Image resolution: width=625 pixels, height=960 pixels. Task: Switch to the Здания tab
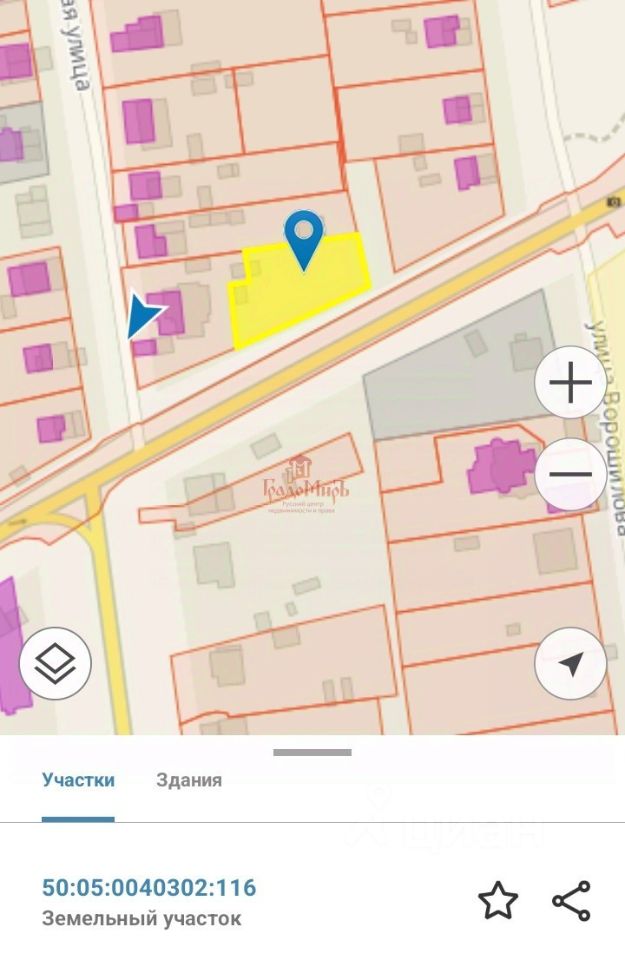point(189,780)
